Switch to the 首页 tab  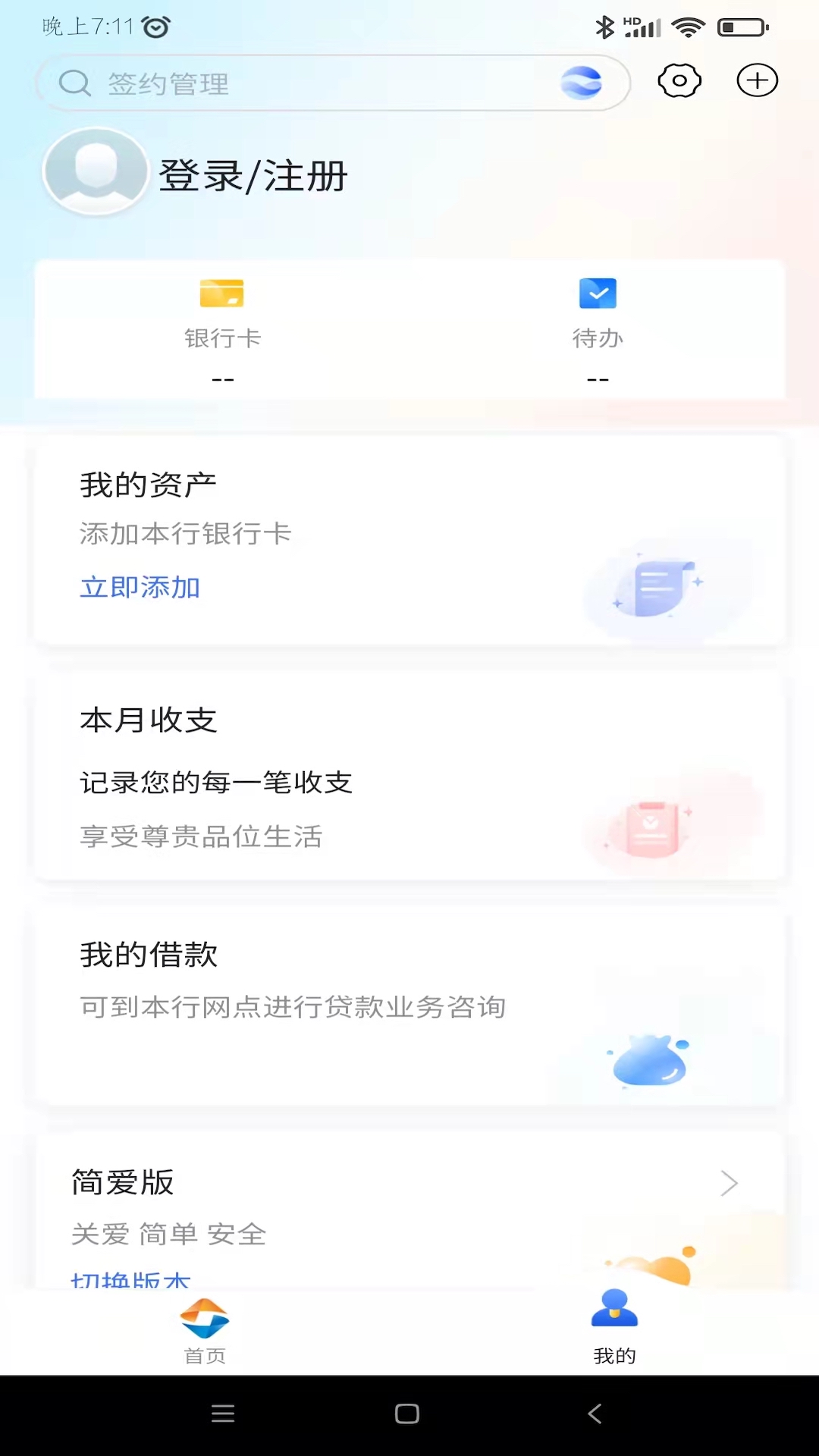(x=205, y=1332)
